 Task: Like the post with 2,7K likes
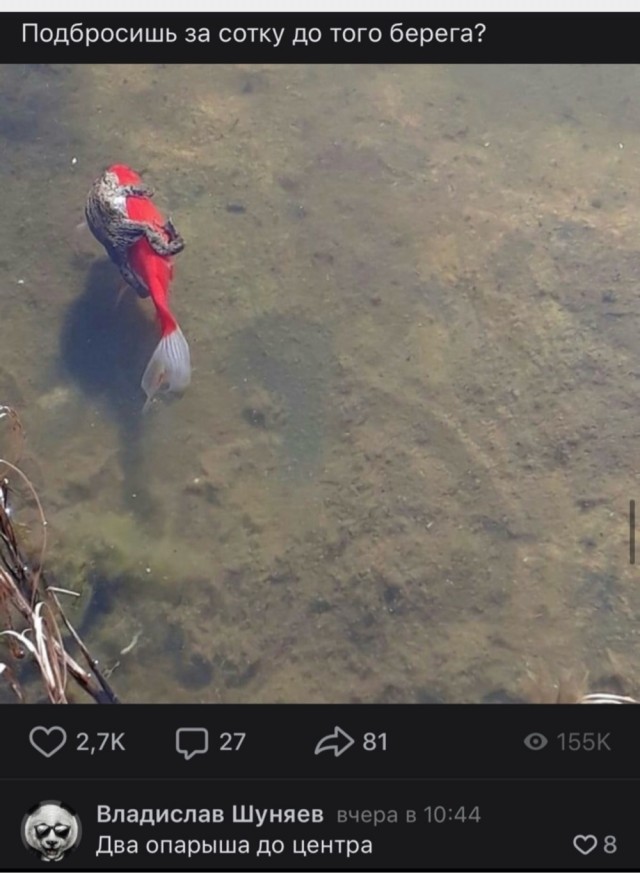click(47, 741)
